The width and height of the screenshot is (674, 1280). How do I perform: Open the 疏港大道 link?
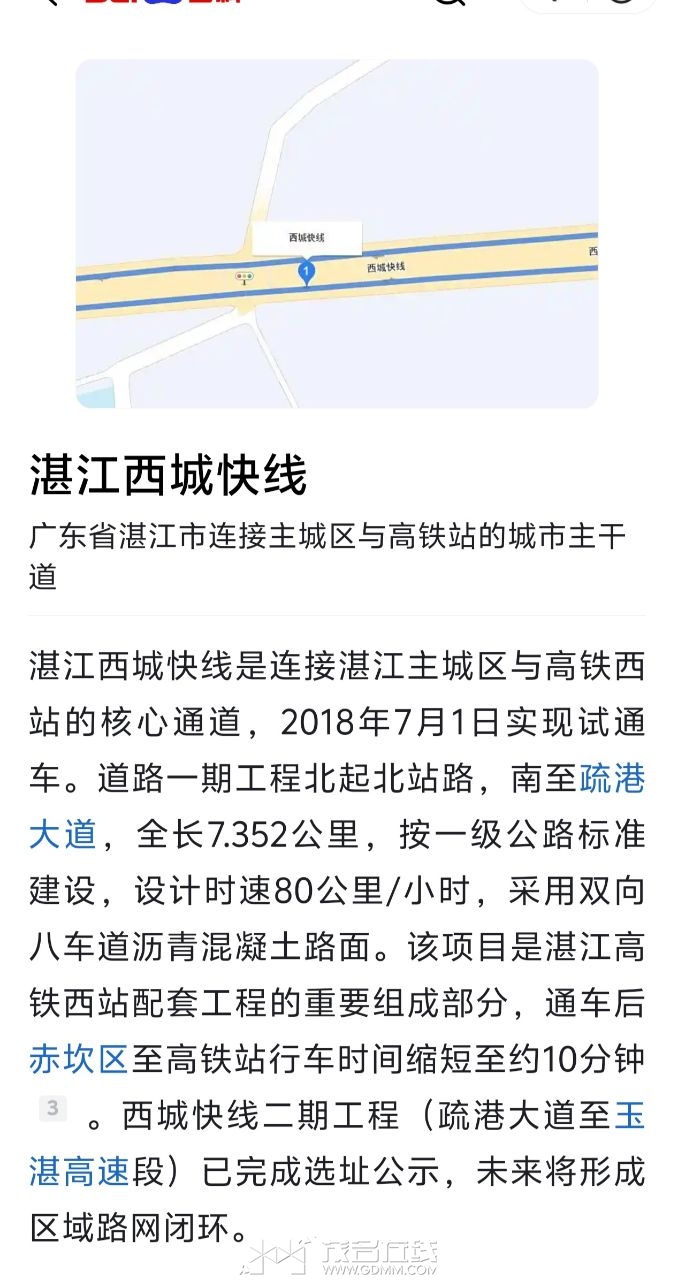point(611,779)
